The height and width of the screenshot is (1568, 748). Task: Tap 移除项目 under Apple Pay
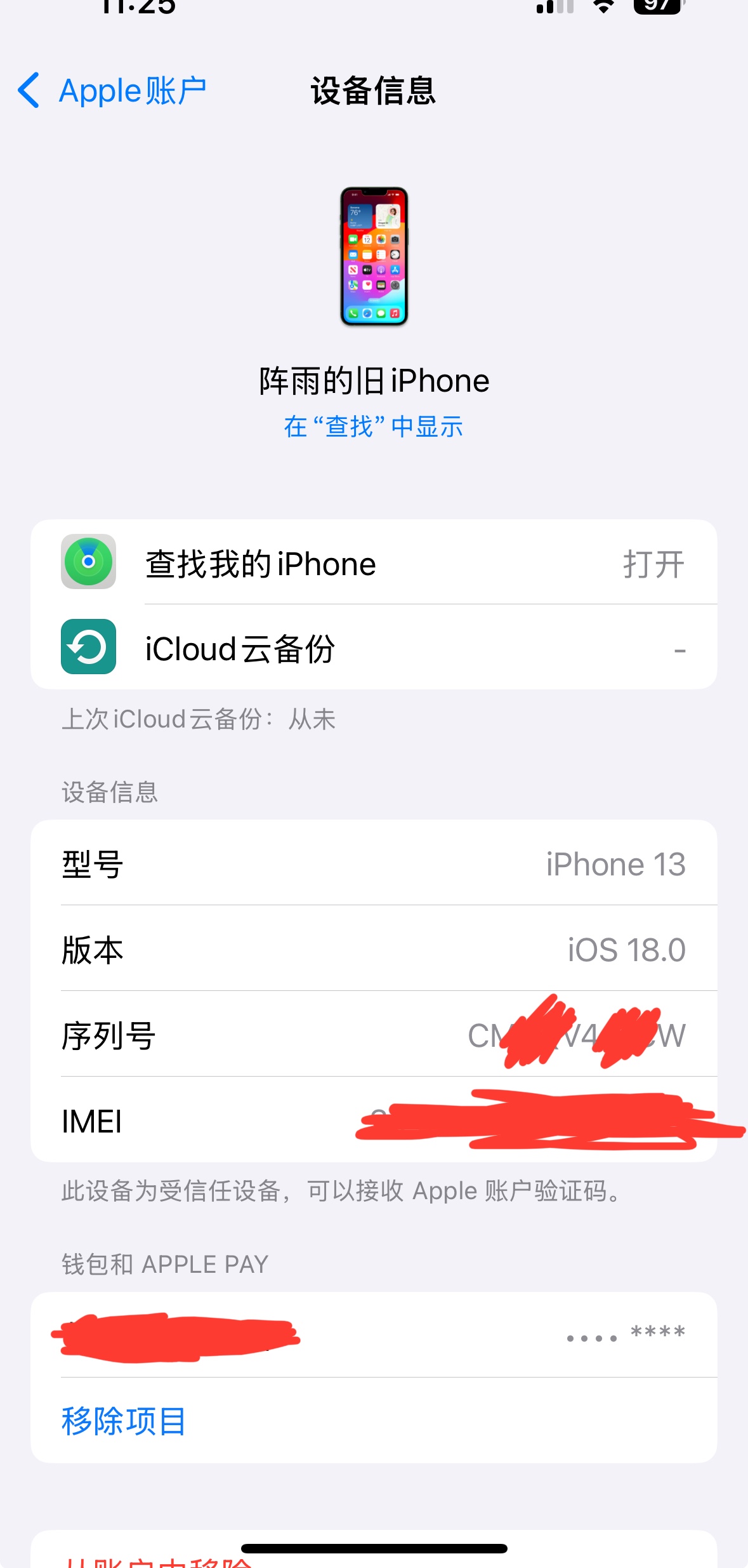124,1421
